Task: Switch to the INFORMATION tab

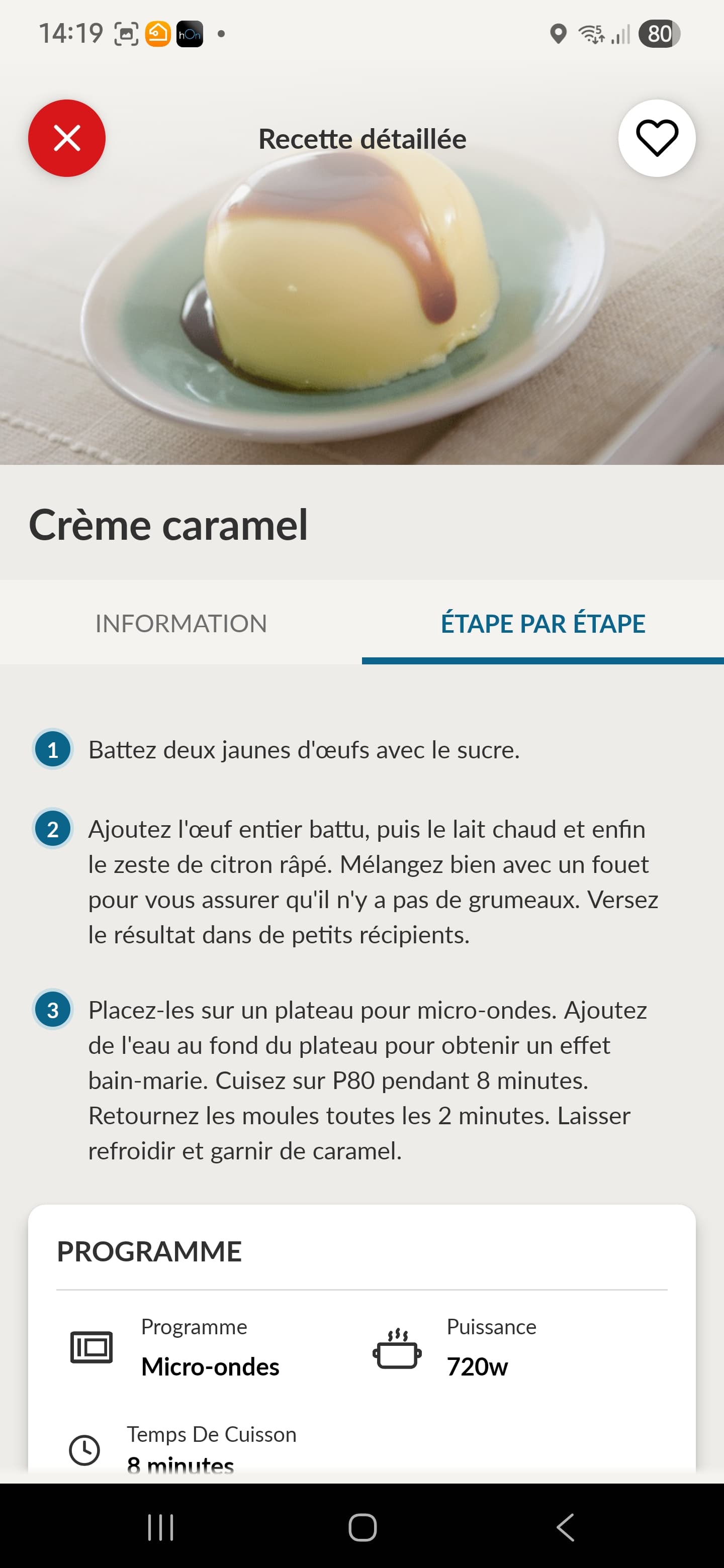Action: click(181, 623)
